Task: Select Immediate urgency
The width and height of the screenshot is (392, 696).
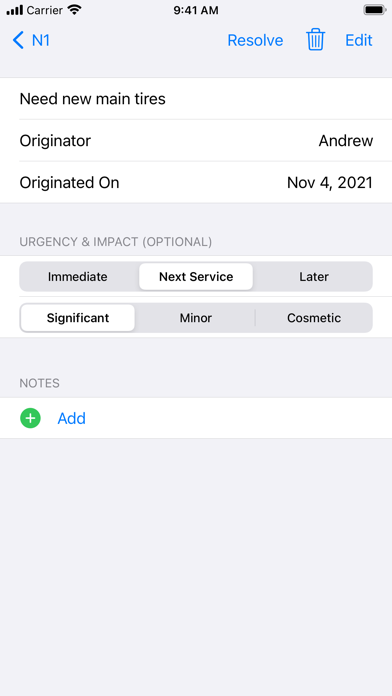Action: click(x=78, y=277)
